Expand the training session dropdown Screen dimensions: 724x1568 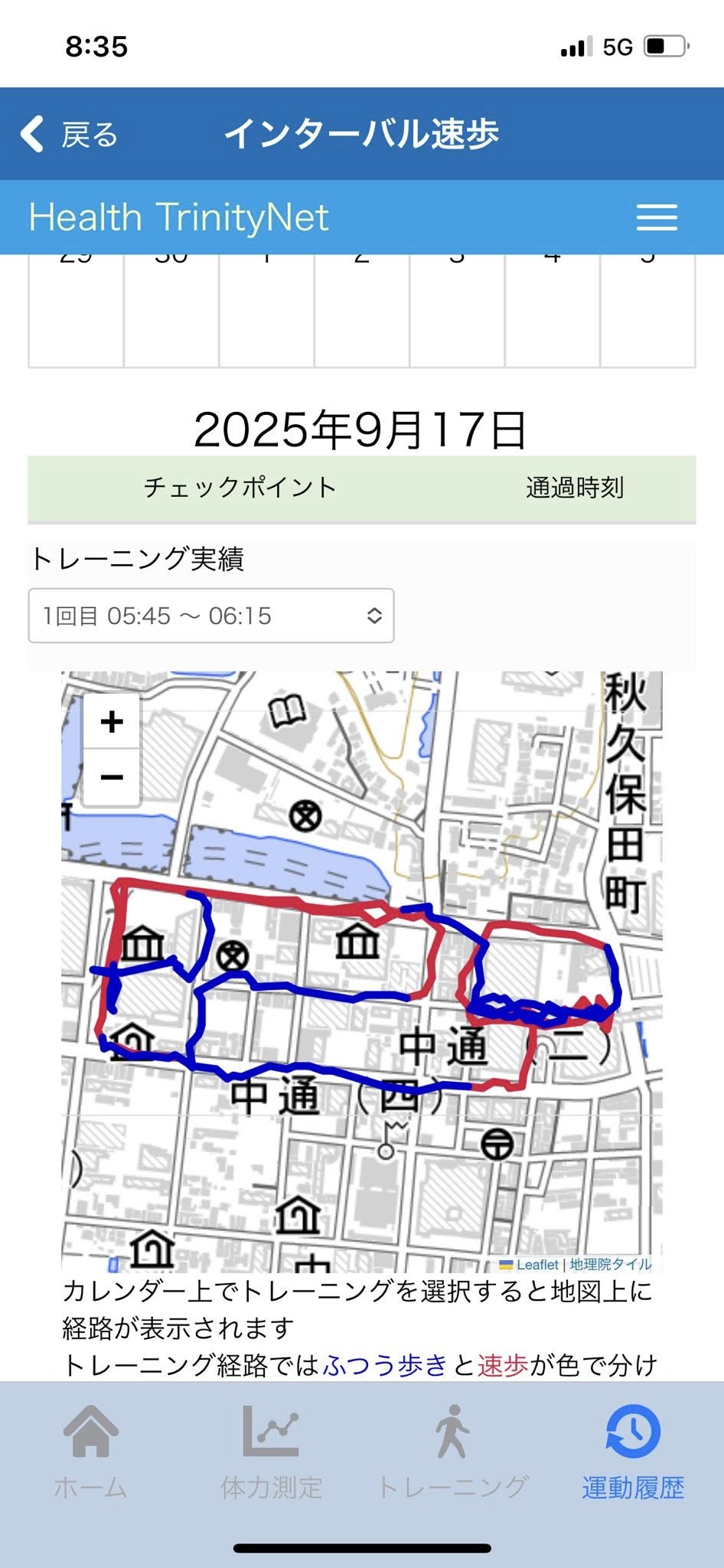coord(211,616)
